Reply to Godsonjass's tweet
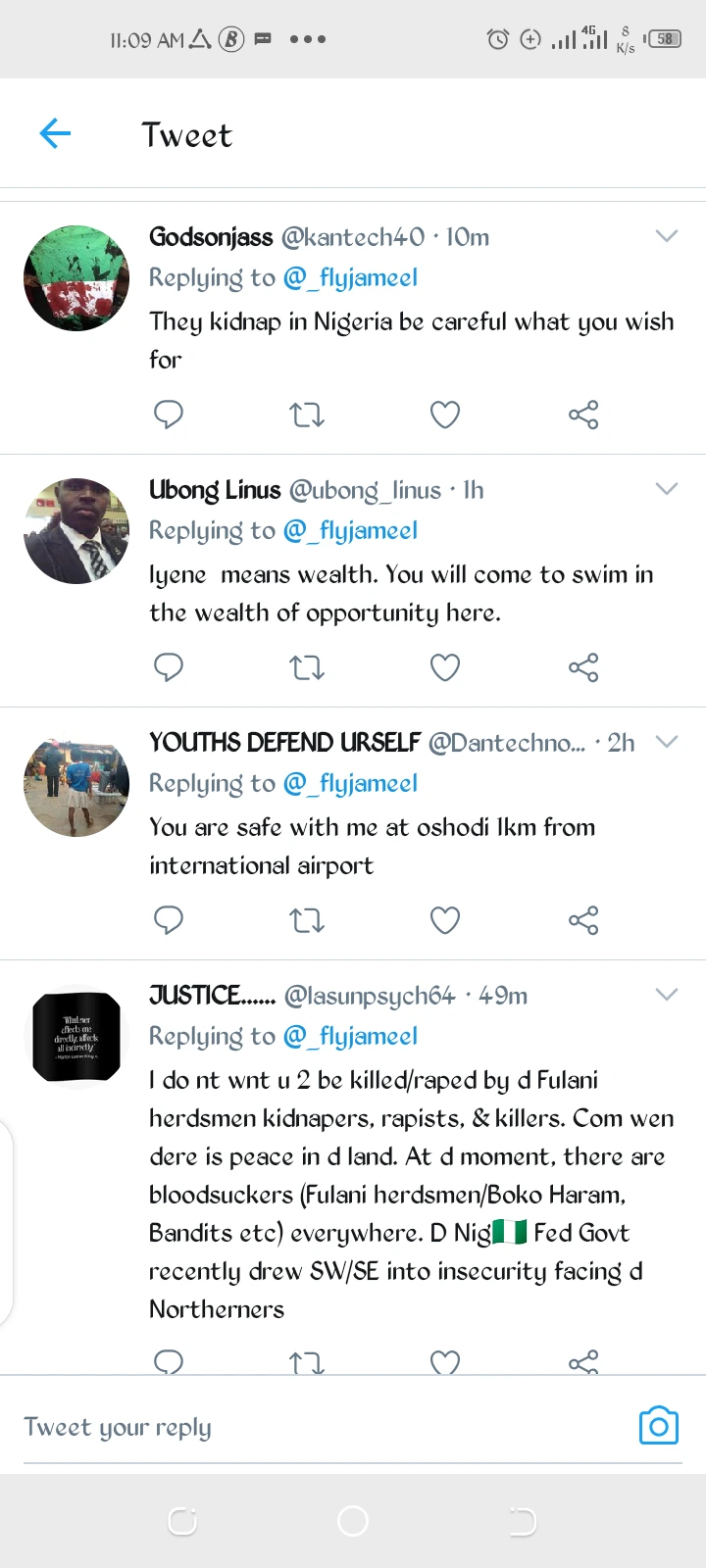 (169, 415)
